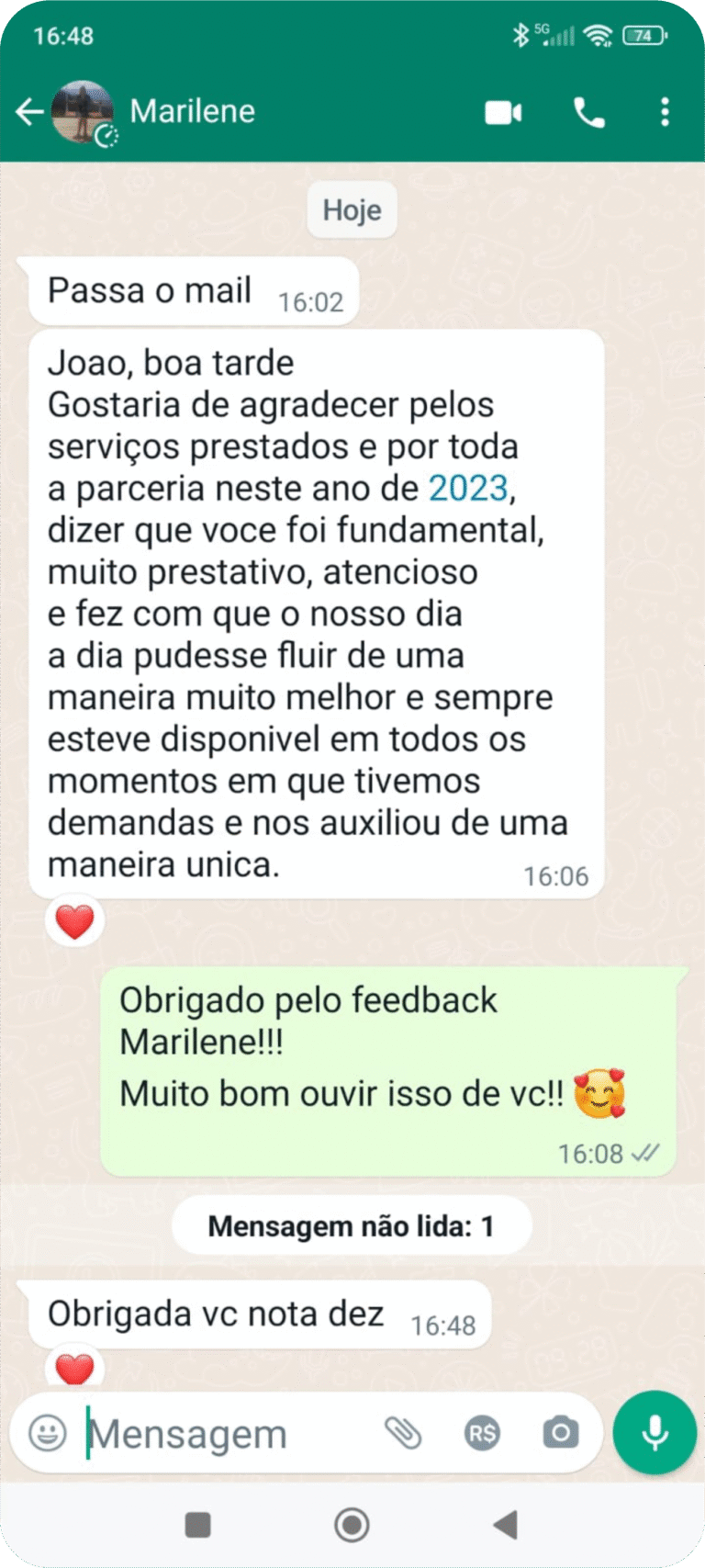The height and width of the screenshot is (1568, 705).
Task: Attach a file with the paperclip
Action: 402,1432
